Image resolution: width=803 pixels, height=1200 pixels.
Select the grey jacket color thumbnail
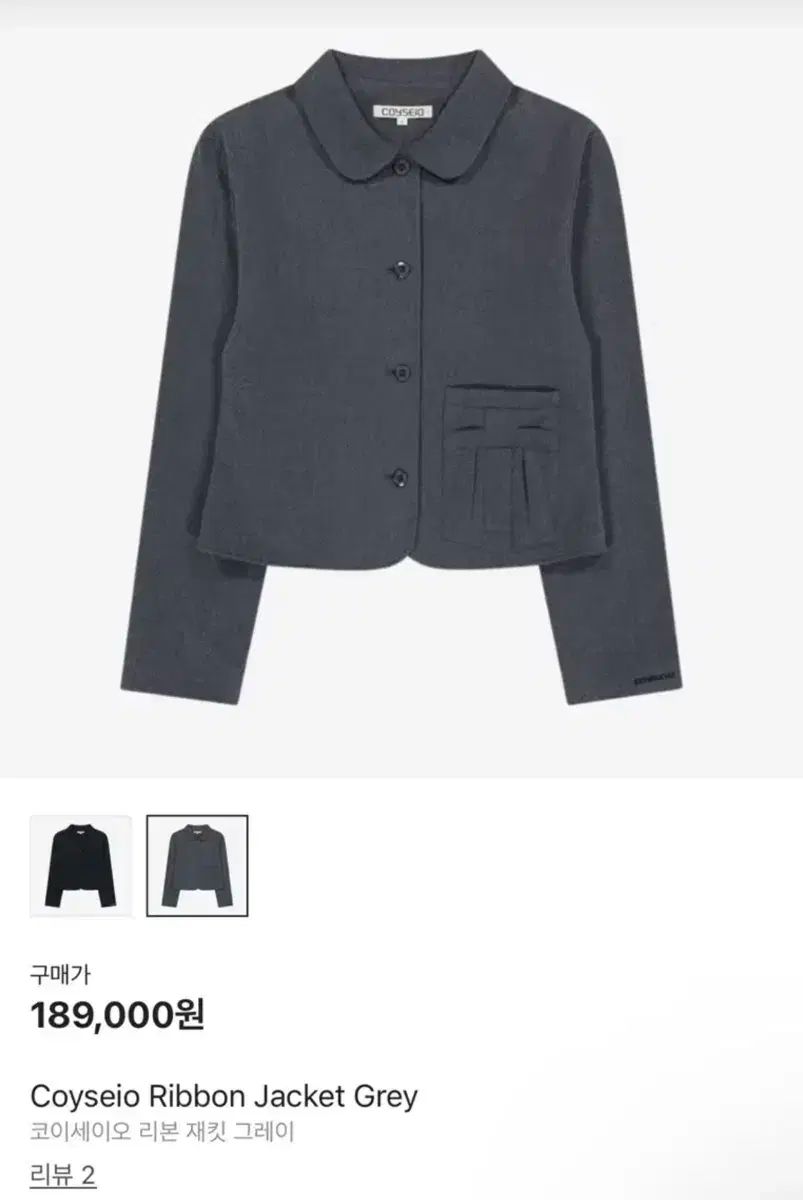[x=197, y=866]
